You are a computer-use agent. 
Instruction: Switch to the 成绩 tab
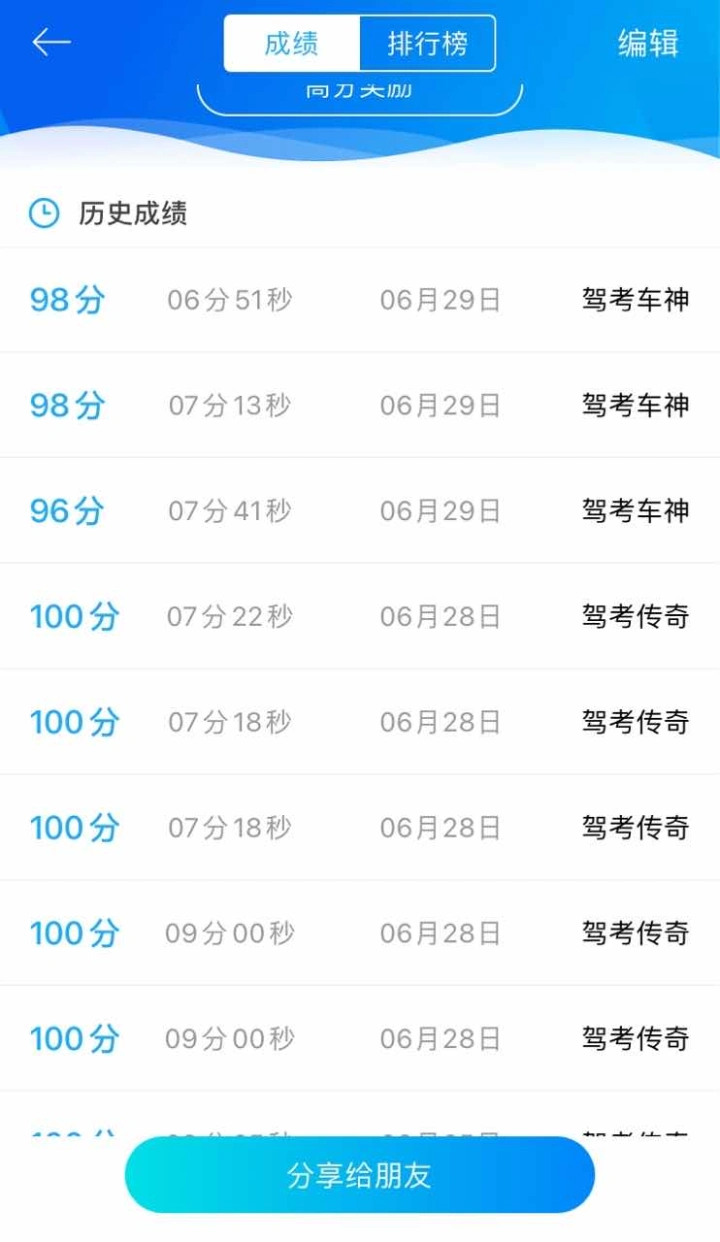(x=291, y=44)
